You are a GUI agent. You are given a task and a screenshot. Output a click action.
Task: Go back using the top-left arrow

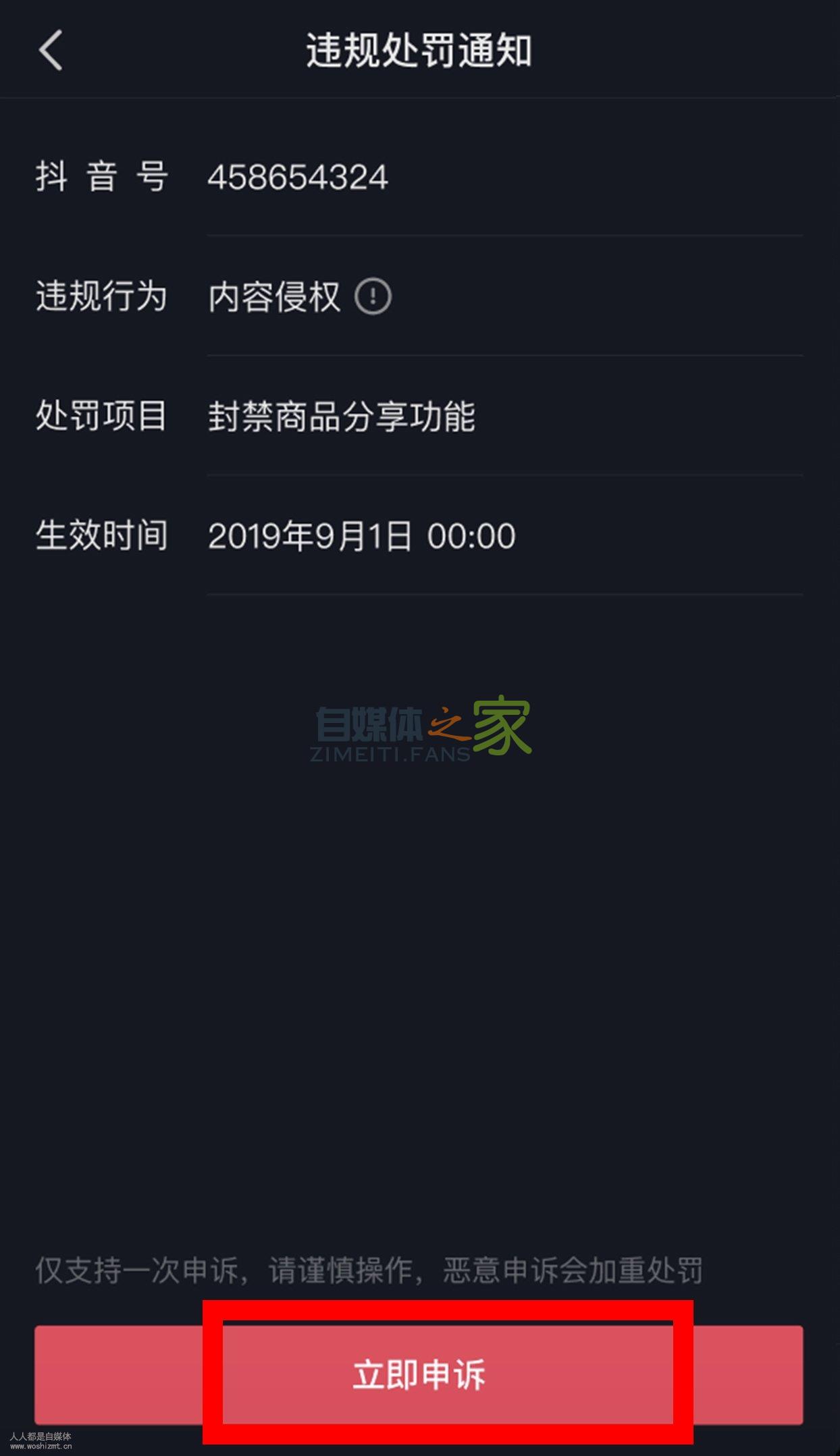point(51,50)
